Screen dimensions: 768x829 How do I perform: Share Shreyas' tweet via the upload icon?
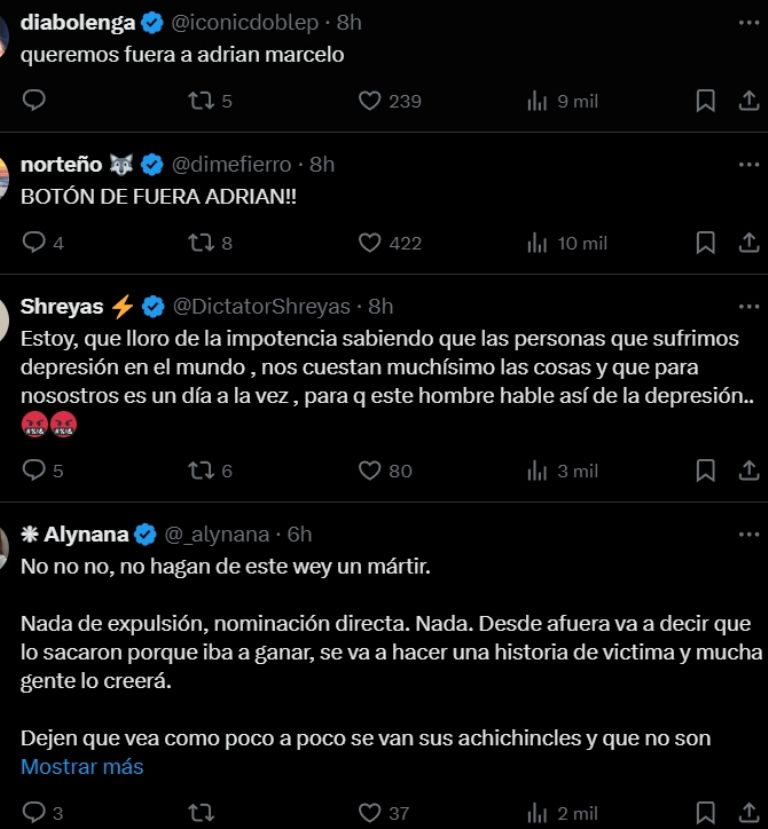coord(748,471)
